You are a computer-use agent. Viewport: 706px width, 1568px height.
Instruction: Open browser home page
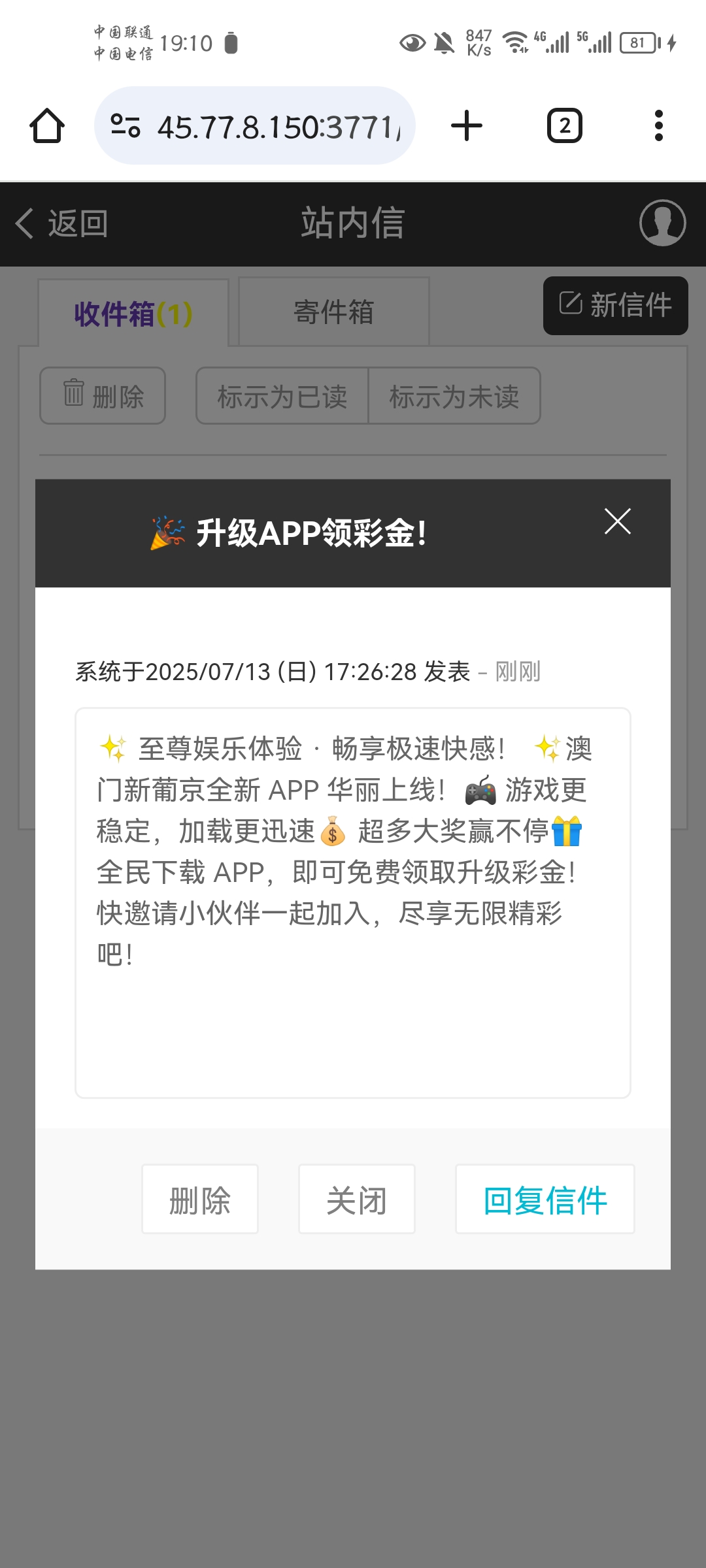[47, 125]
